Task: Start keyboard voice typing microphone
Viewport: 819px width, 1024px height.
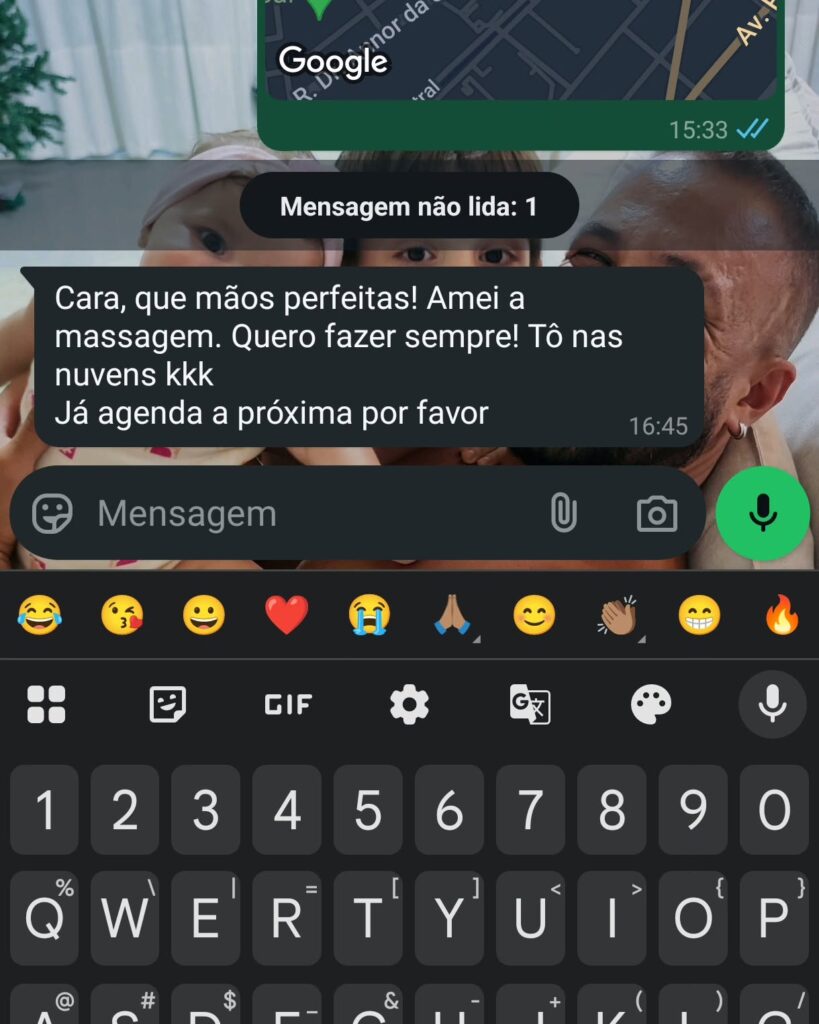Action: tap(772, 705)
